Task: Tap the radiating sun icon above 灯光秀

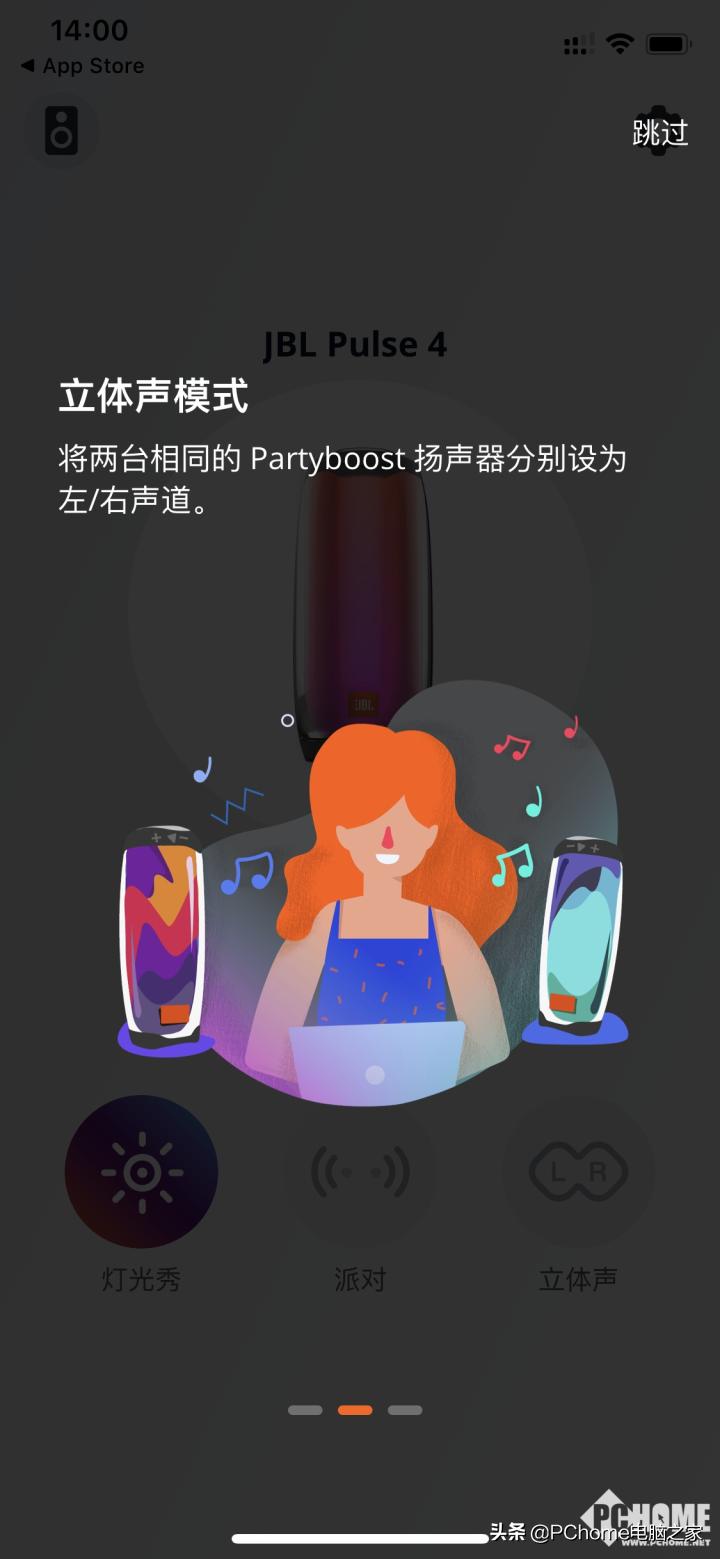Action: tap(141, 1172)
